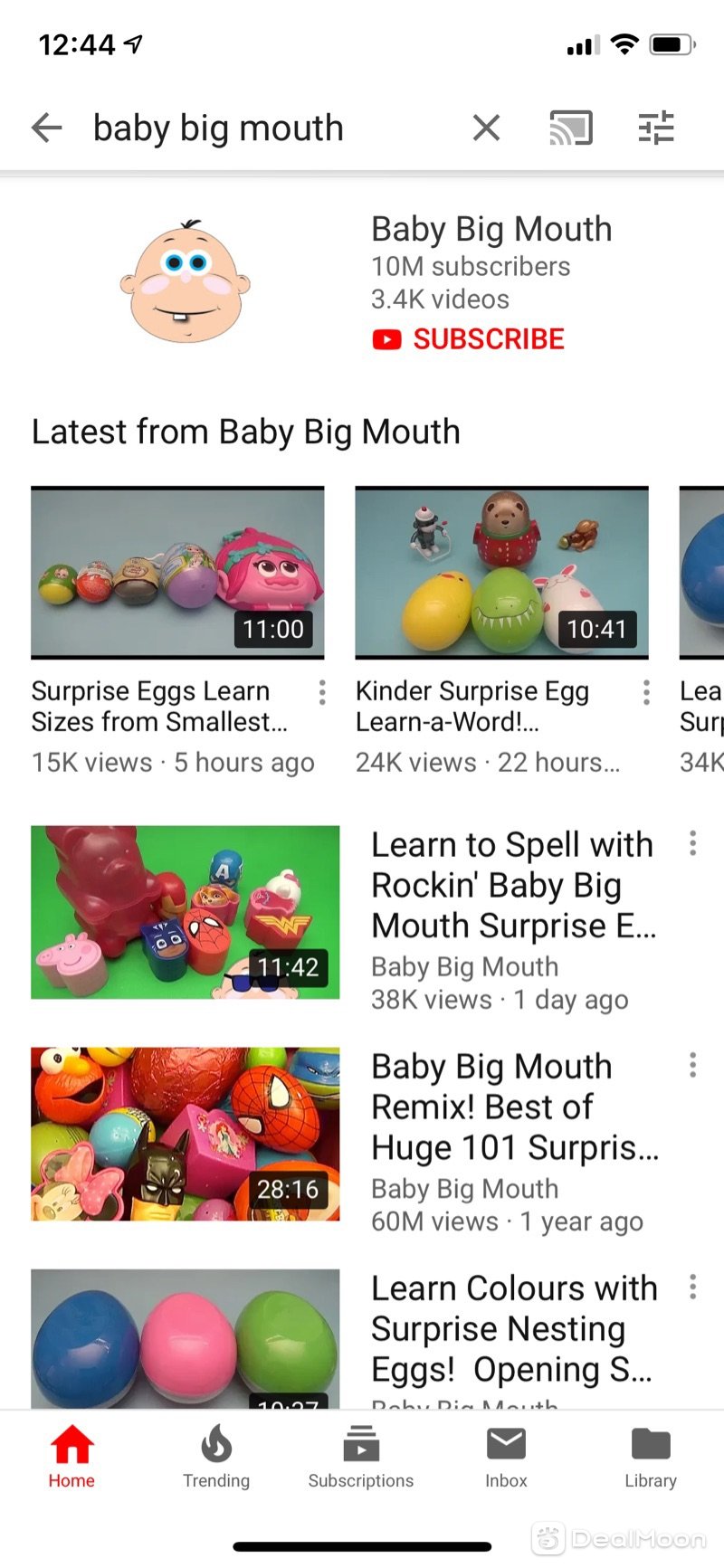
Task: Play Kinder Surprise Egg Learn-a-Word video
Action: click(x=501, y=572)
